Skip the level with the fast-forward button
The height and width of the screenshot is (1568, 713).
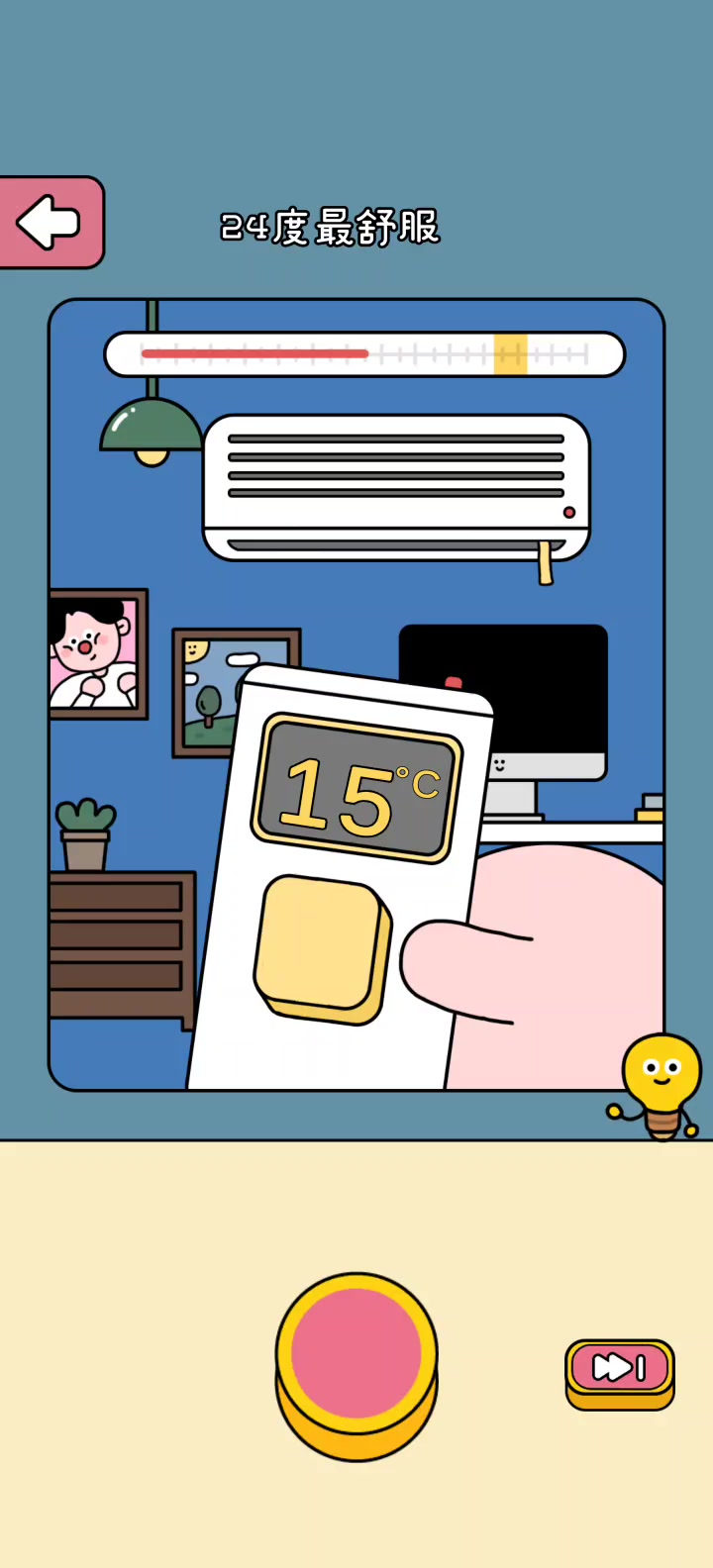pos(620,1370)
